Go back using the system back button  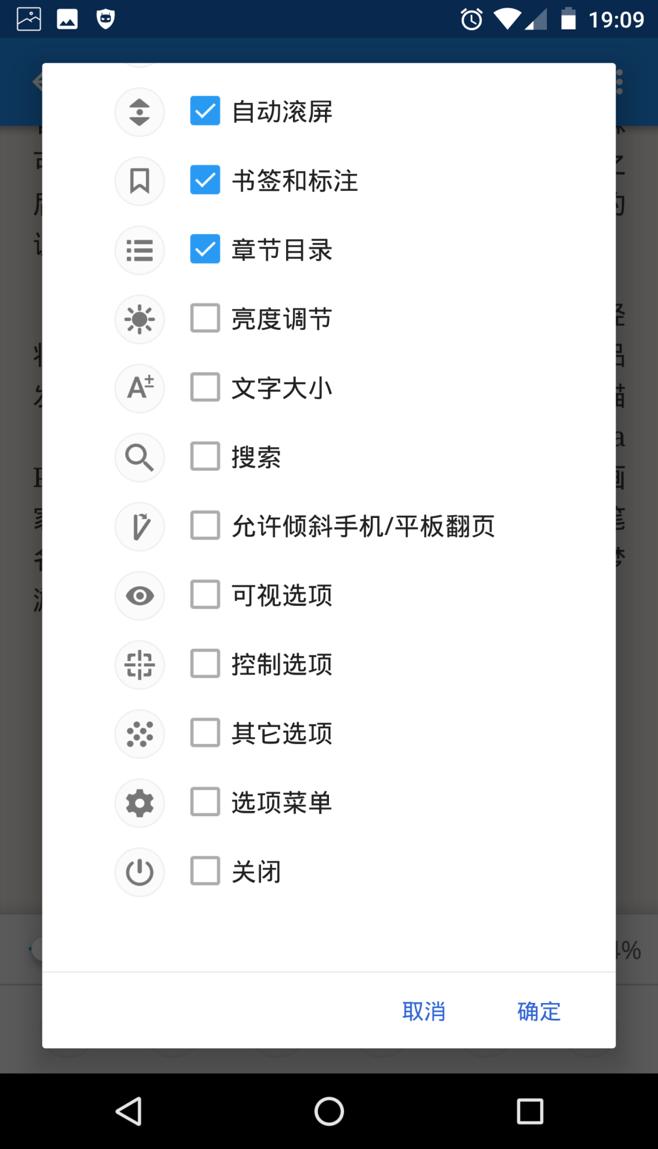(129, 1110)
